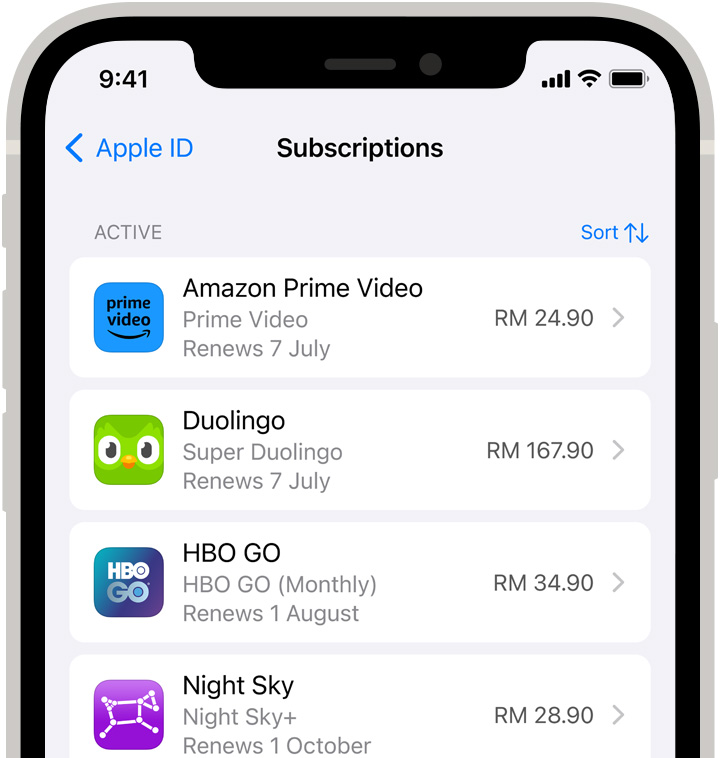Sort the active subscriptions

click(614, 233)
